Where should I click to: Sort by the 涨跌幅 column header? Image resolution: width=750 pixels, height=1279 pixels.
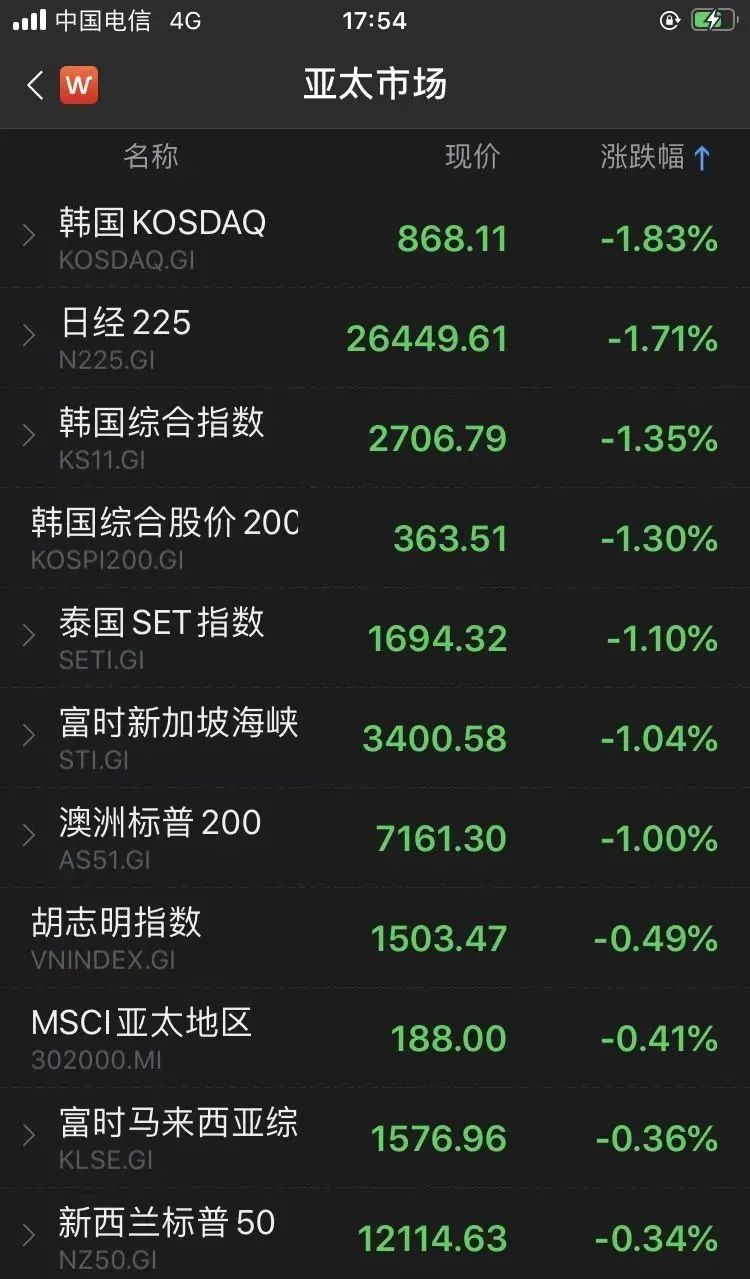pos(656,157)
